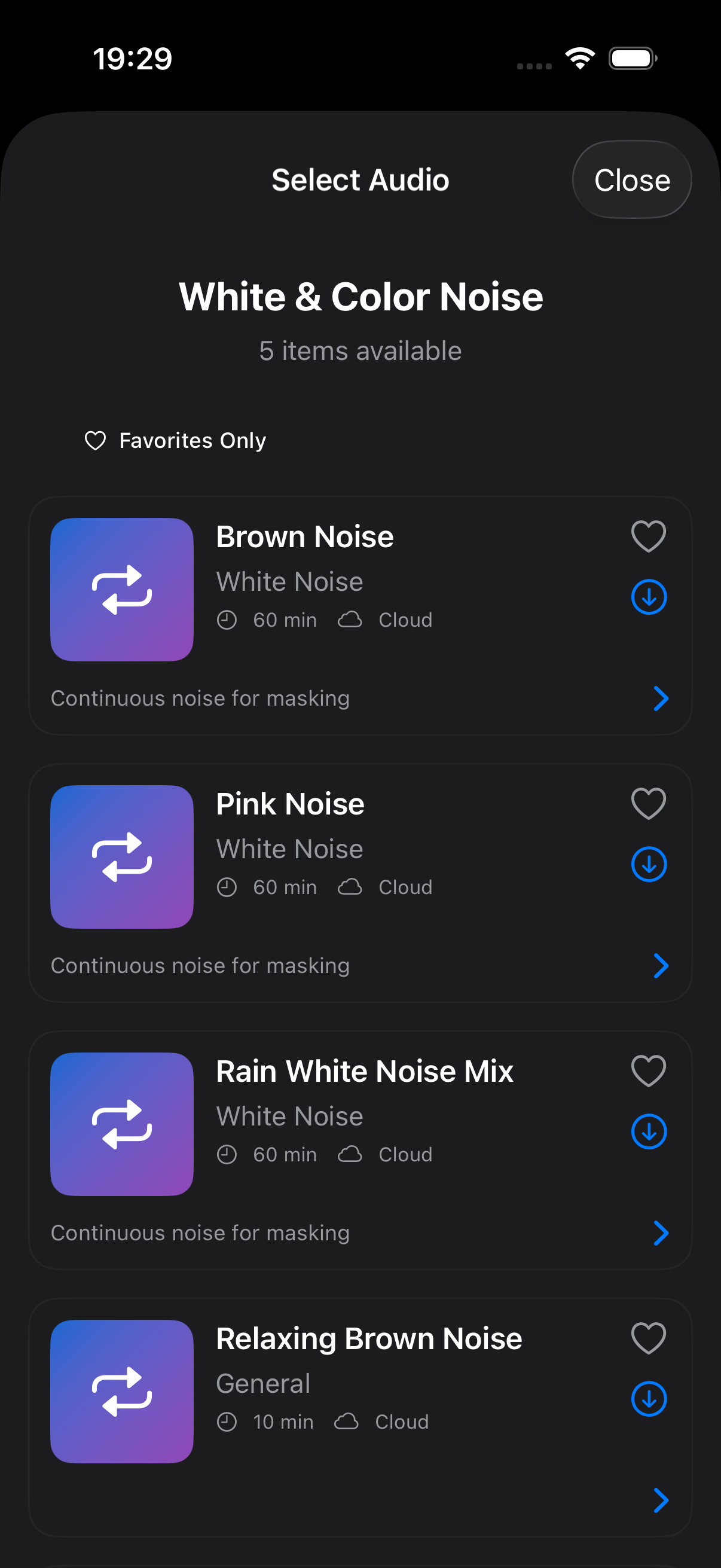Tap the Pink Noise loop thumbnail icon
The image size is (721, 1568).
(x=121, y=857)
